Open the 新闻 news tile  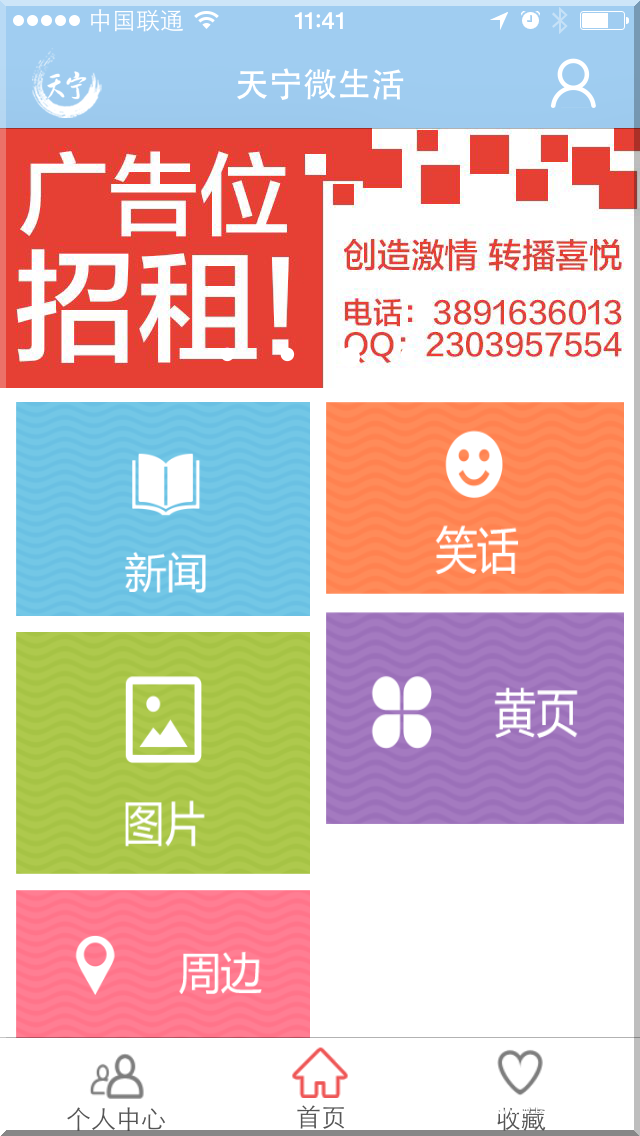163,509
